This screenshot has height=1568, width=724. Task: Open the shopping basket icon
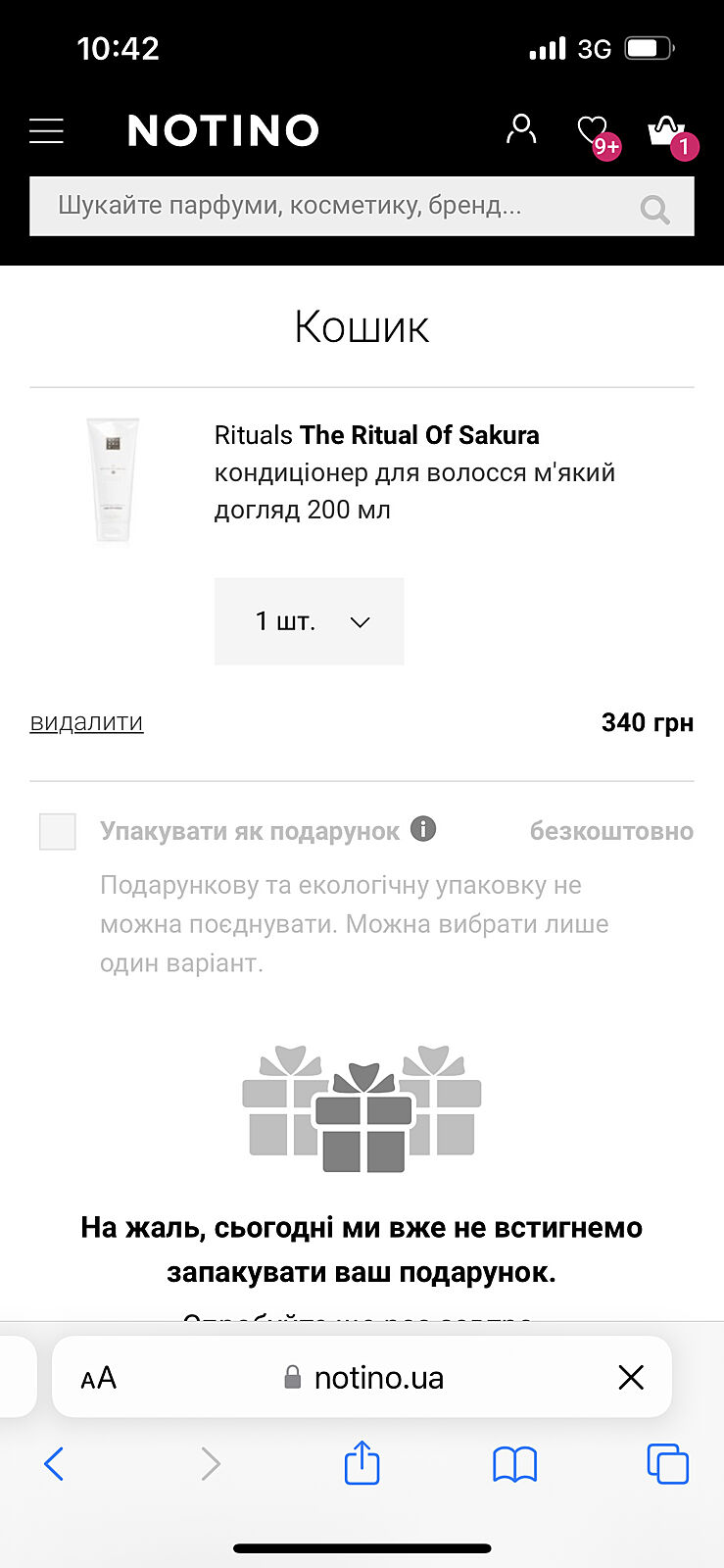pyautogui.click(x=667, y=131)
